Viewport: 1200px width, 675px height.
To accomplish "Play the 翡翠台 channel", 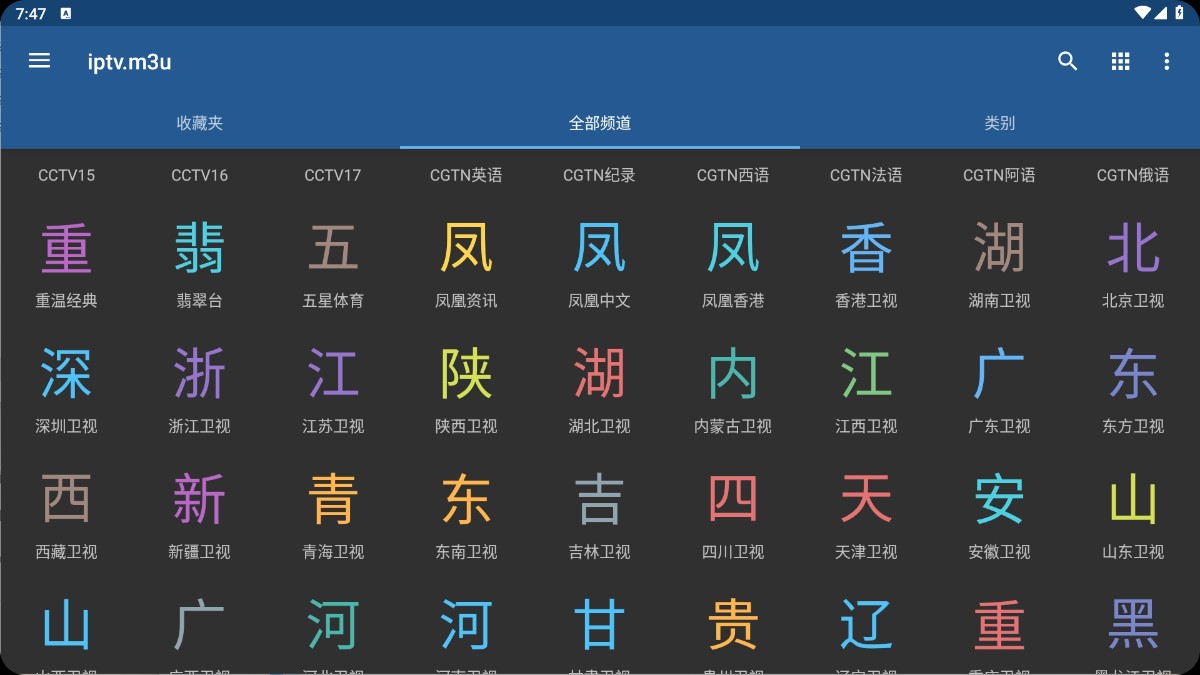I will click(x=200, y=262).
